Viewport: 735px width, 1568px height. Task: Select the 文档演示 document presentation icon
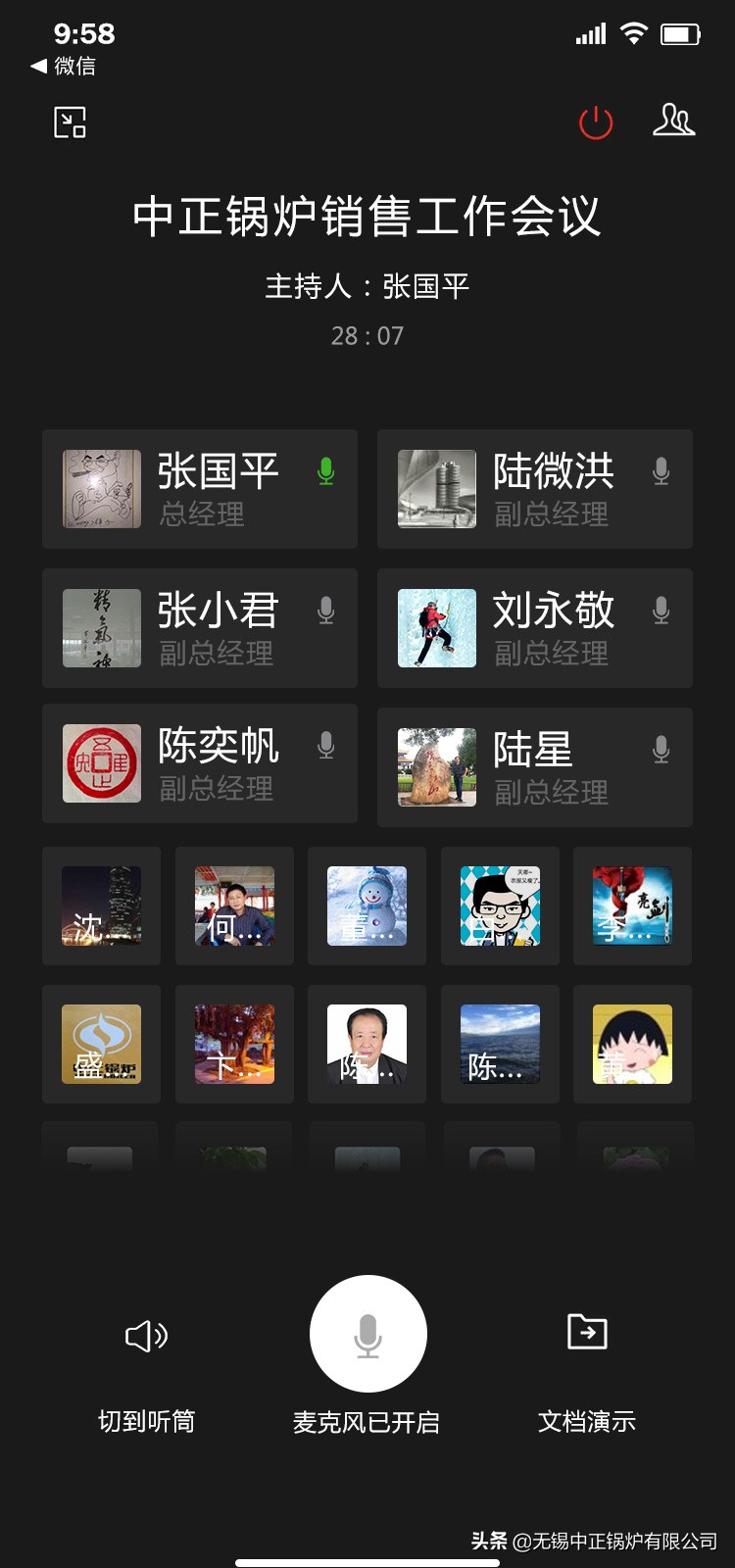coord(586,1333)
